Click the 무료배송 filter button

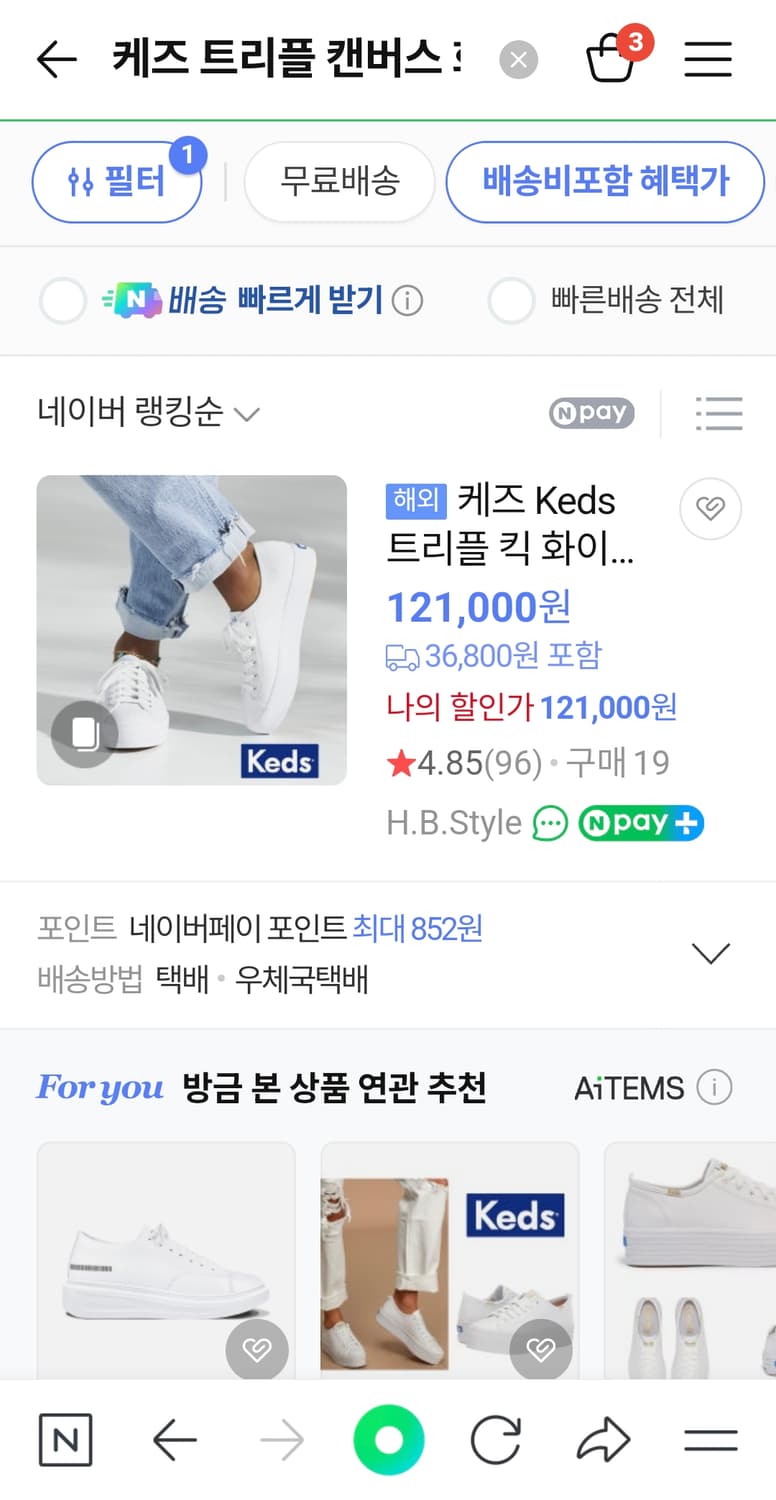coord(339,182)
